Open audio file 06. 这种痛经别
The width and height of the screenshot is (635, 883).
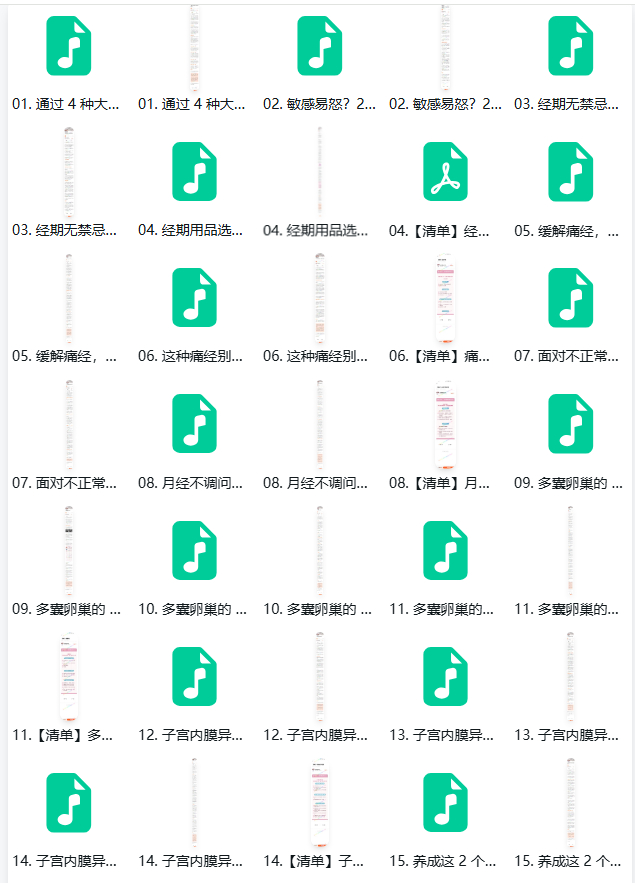(194, 298)
